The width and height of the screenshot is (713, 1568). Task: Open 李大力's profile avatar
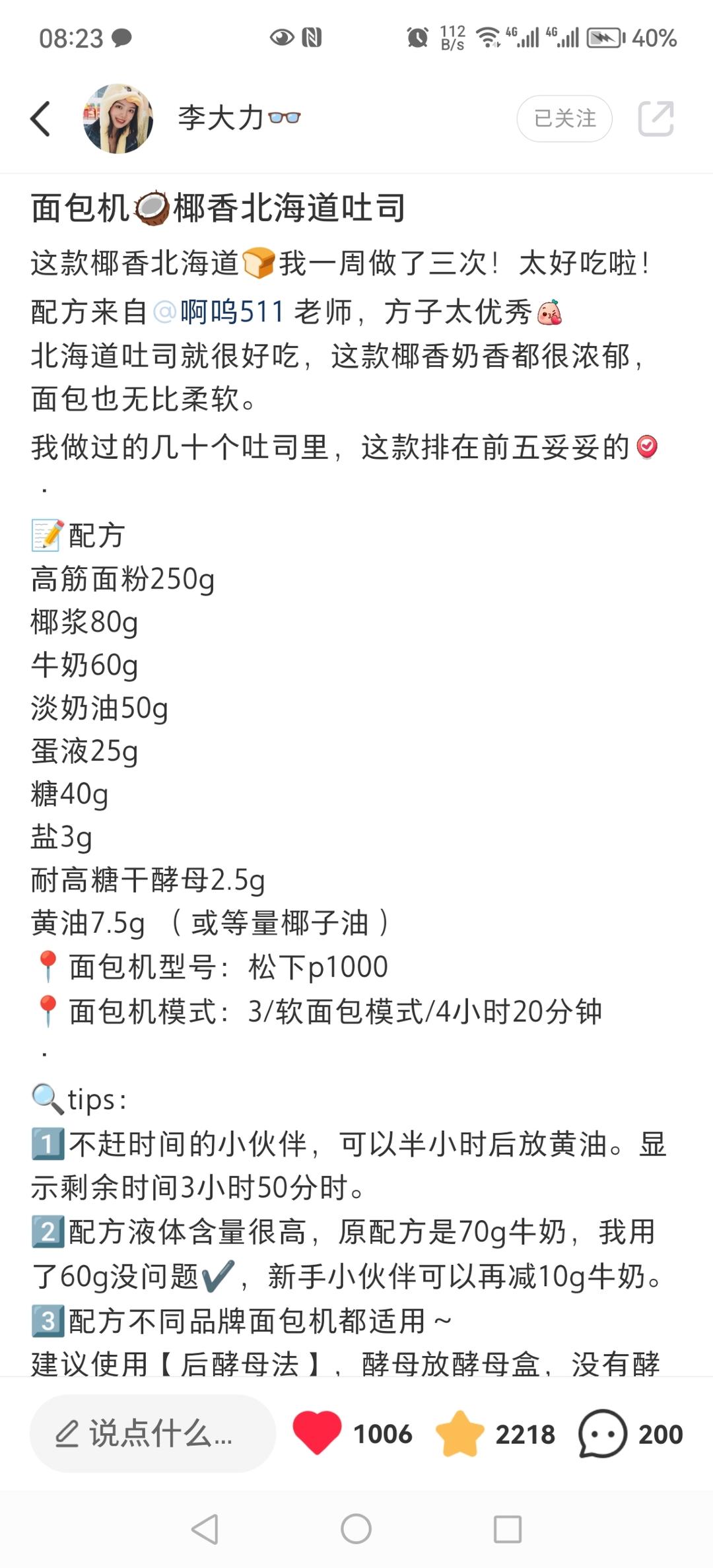[118, 119]
